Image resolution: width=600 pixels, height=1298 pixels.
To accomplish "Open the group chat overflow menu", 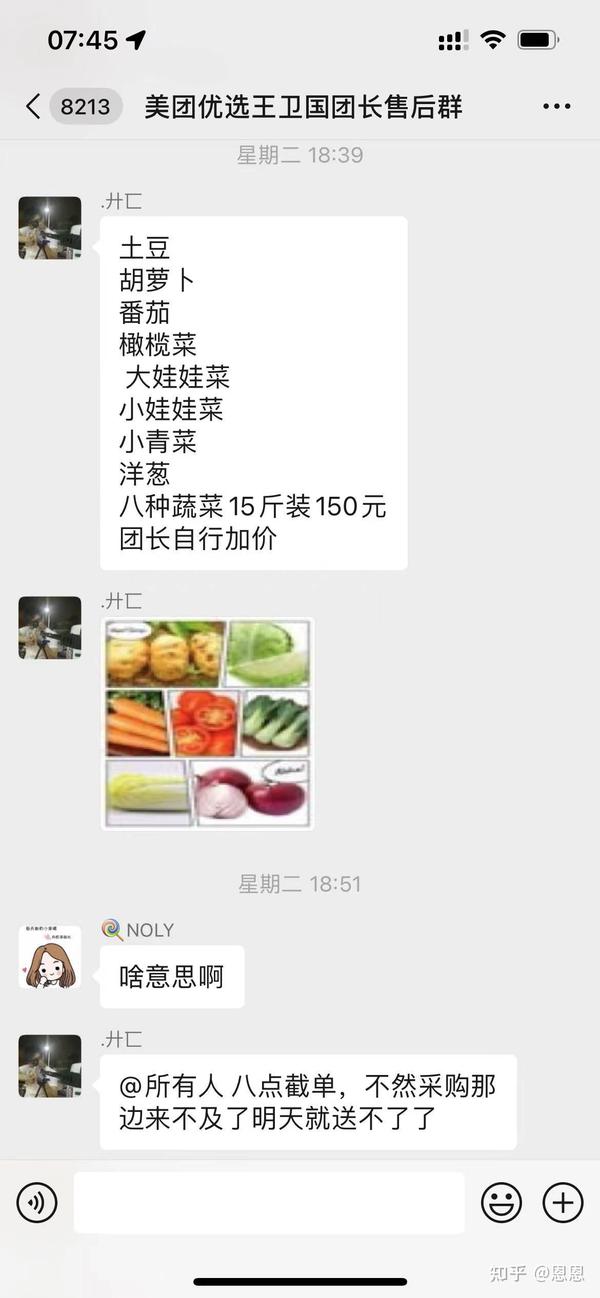I will coord(557,106).
